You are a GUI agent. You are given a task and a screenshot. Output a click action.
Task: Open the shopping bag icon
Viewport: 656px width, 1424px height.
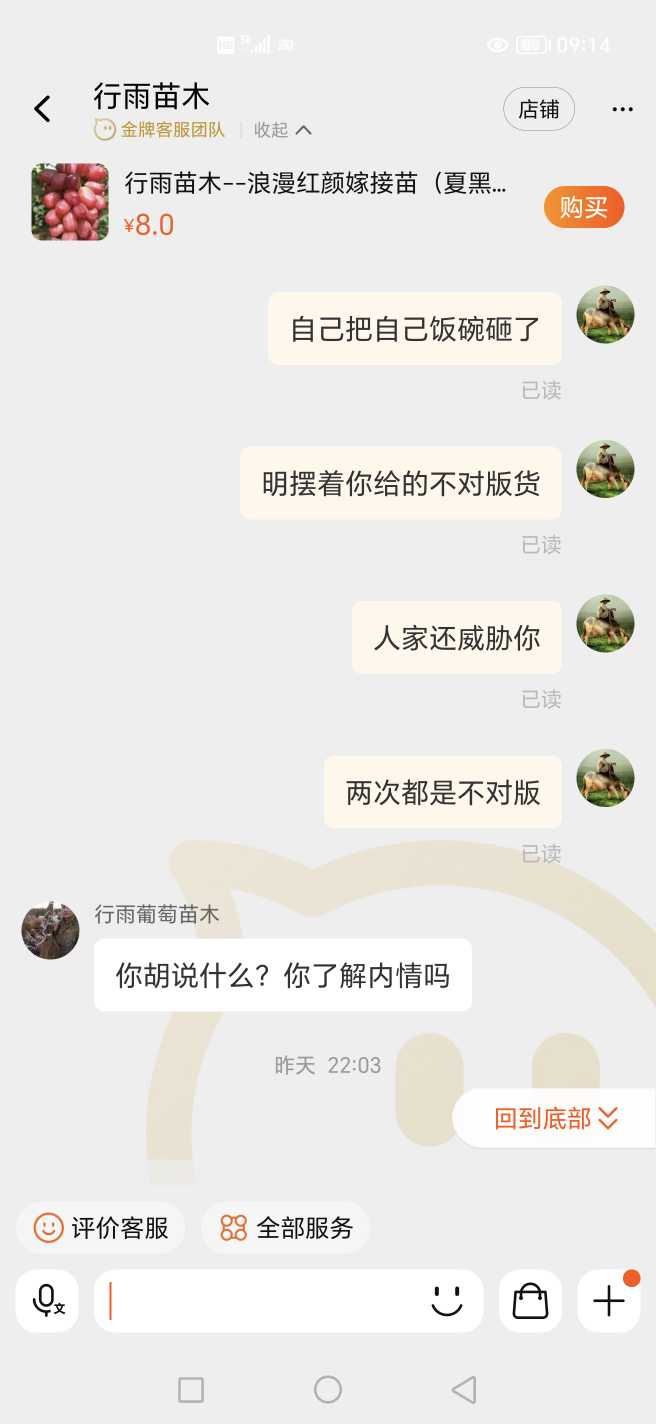[530, 1301]
